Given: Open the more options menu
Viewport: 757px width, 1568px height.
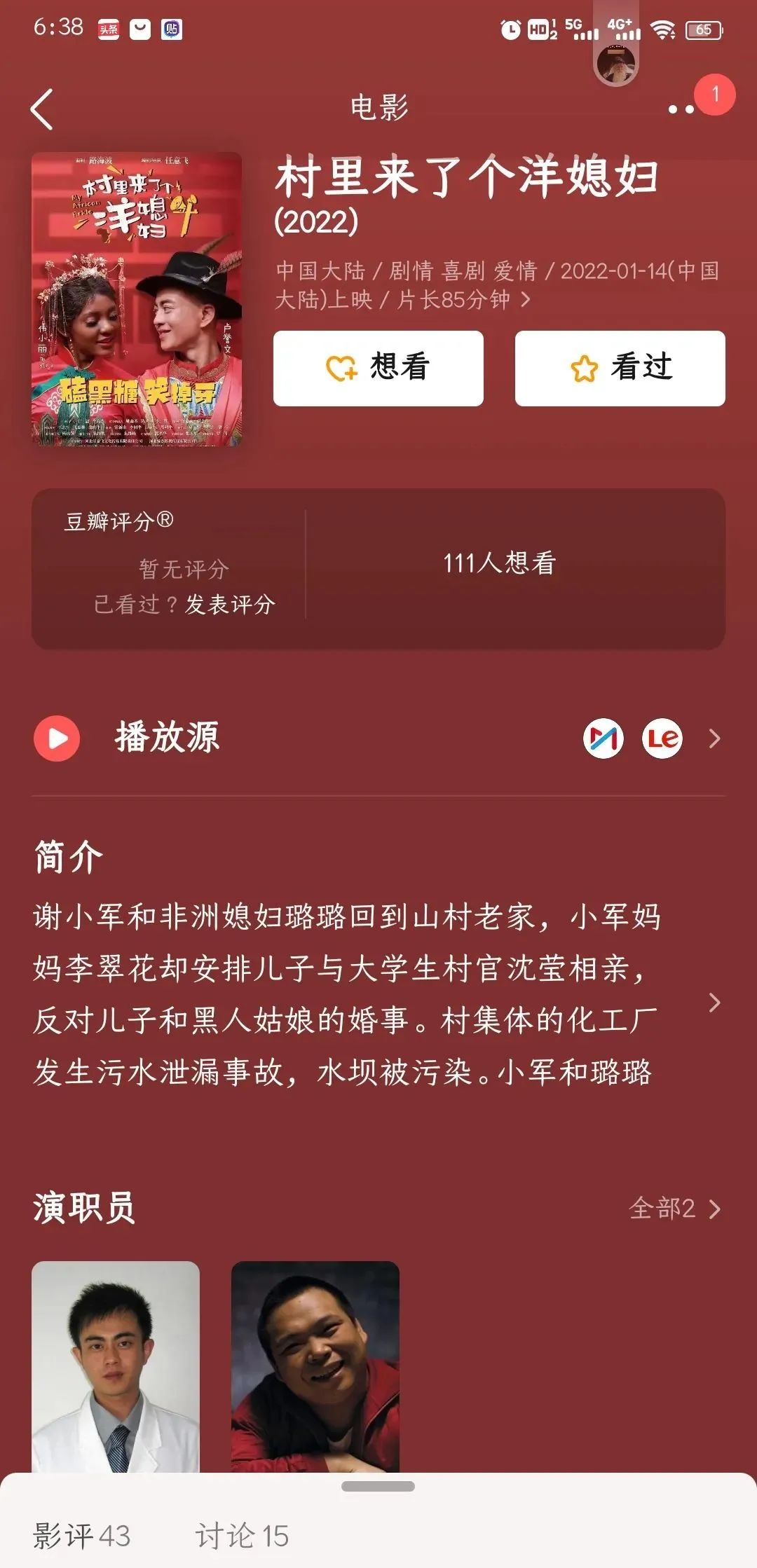Looking at the screenshot, I should click(681, 109).
